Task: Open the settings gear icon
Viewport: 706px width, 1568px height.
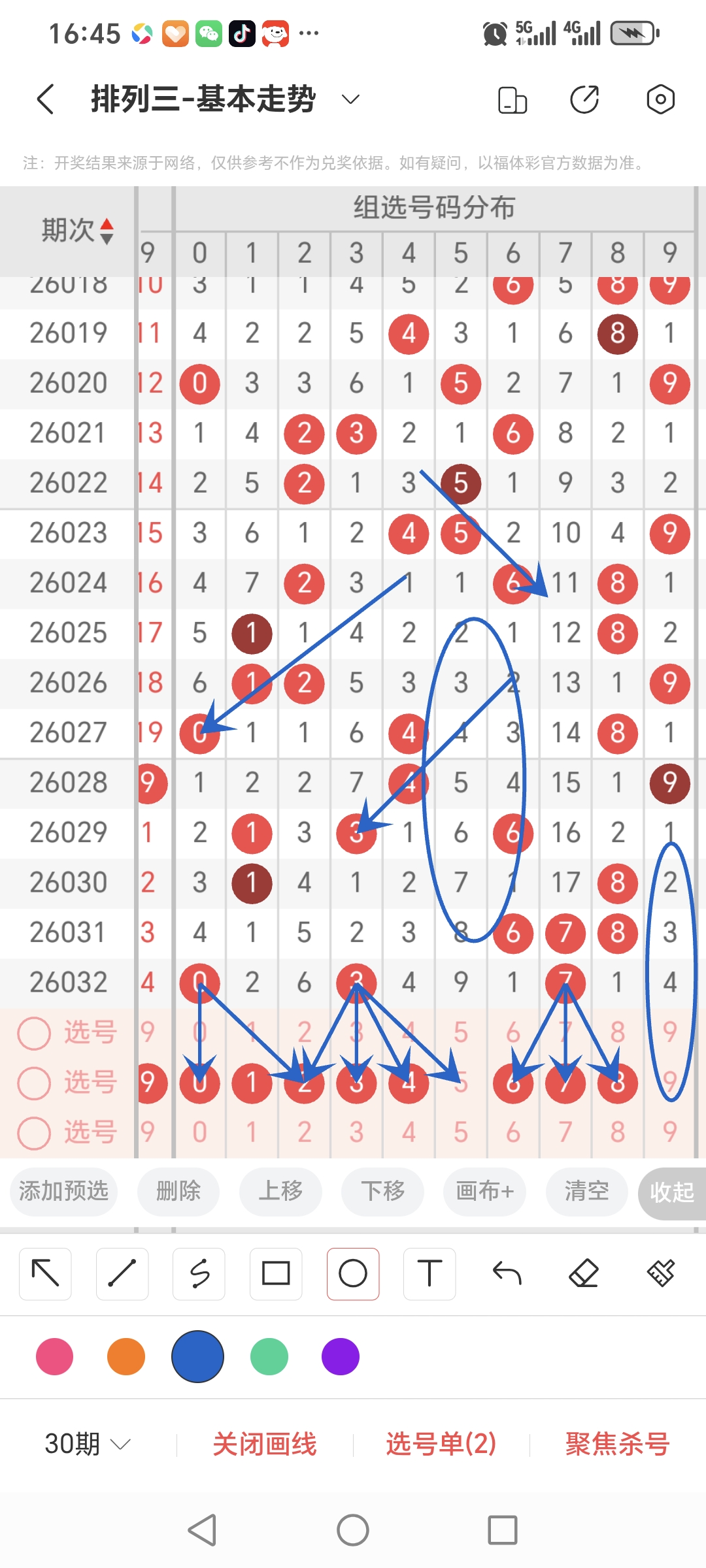Action: (x=660, y=99)
